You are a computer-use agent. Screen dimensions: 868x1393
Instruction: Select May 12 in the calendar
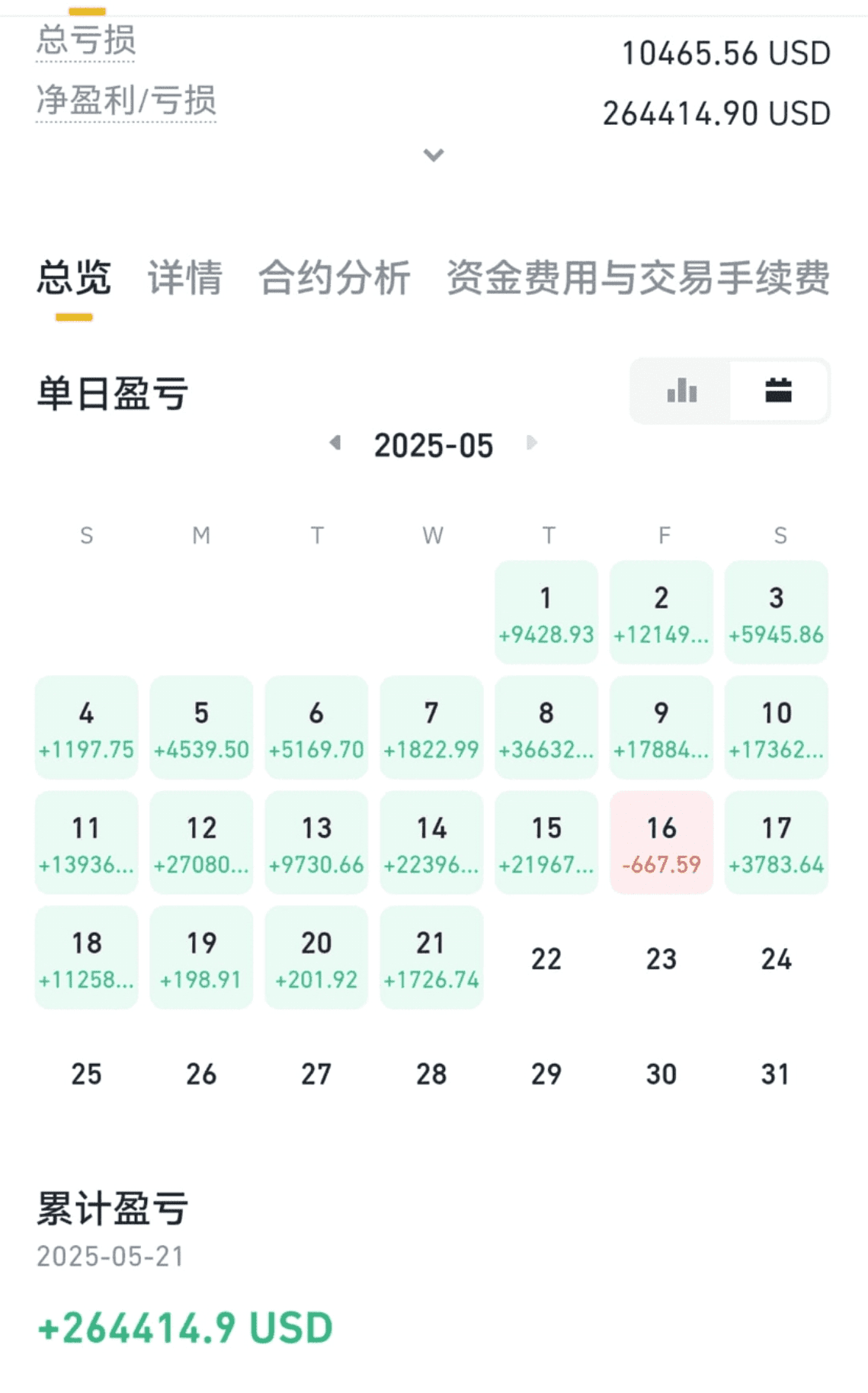201,843
